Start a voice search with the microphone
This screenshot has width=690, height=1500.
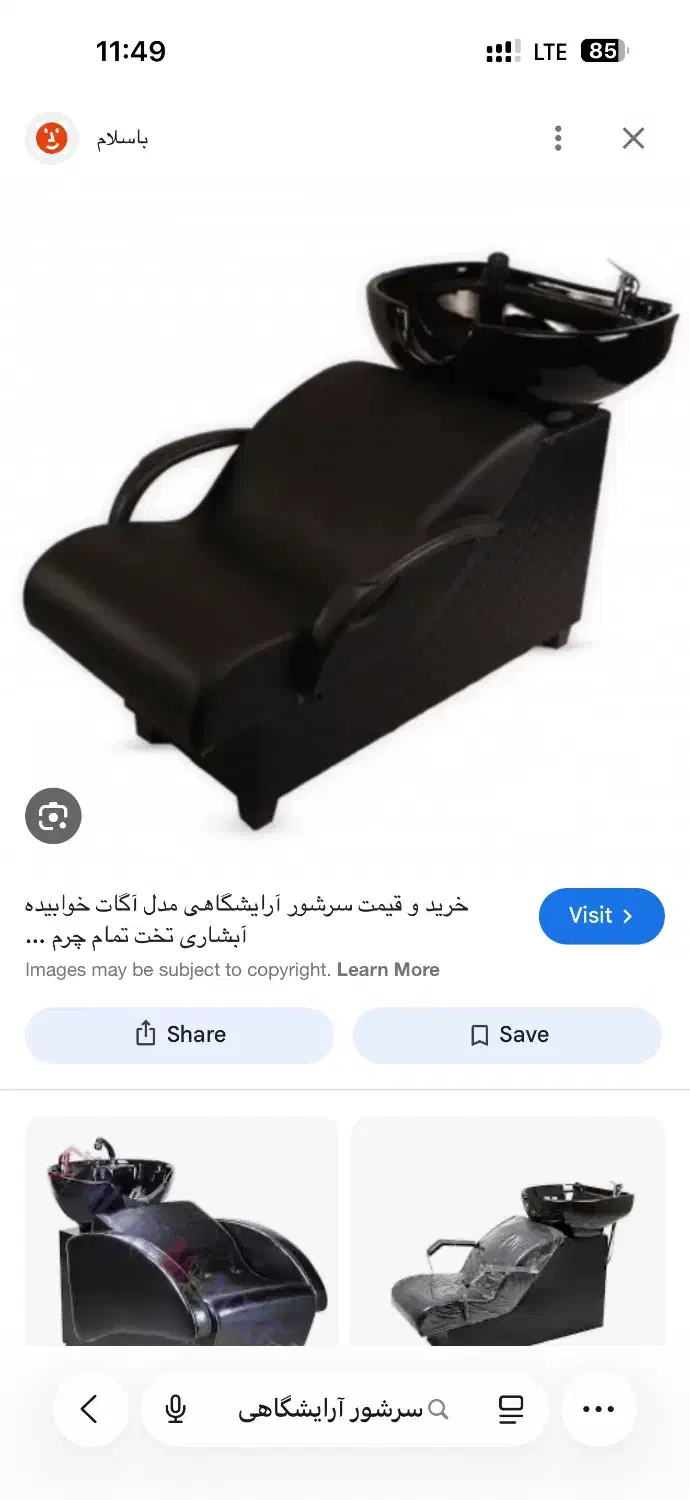(x=176, y=1409)
